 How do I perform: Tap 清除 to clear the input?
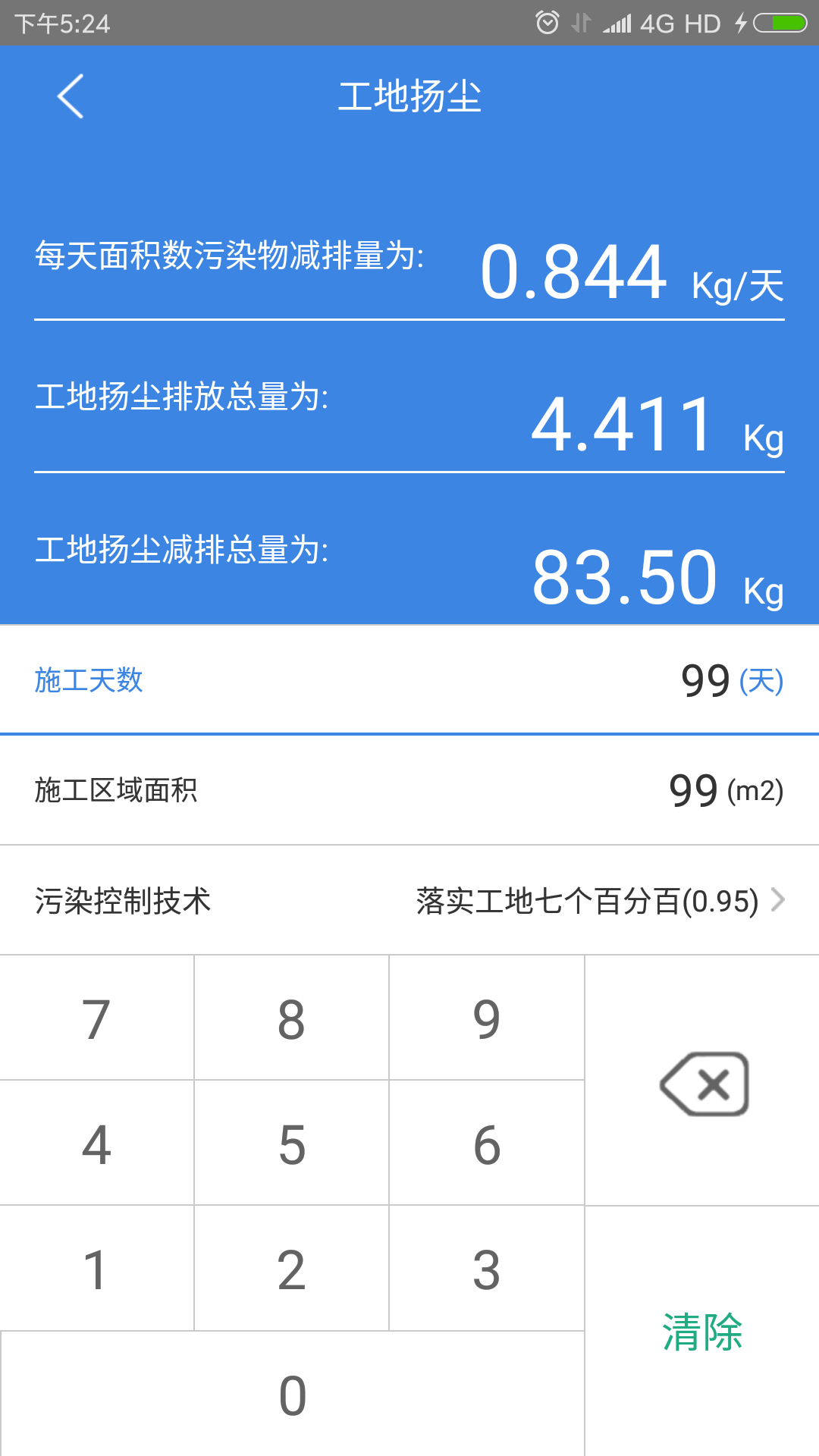(x=702, y=1332)
